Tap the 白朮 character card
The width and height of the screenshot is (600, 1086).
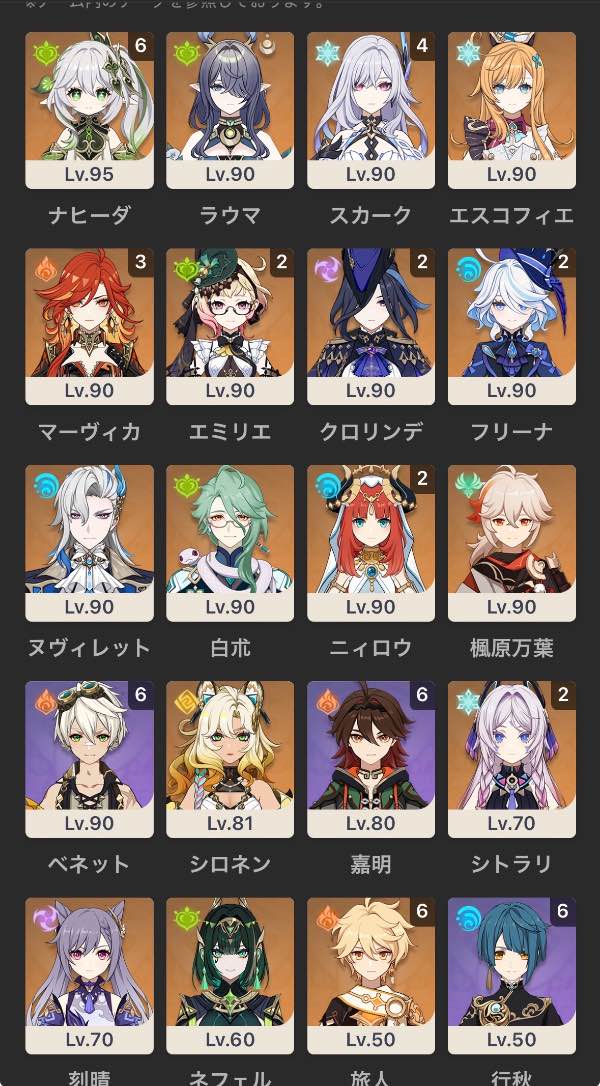[x=230, y=543]
